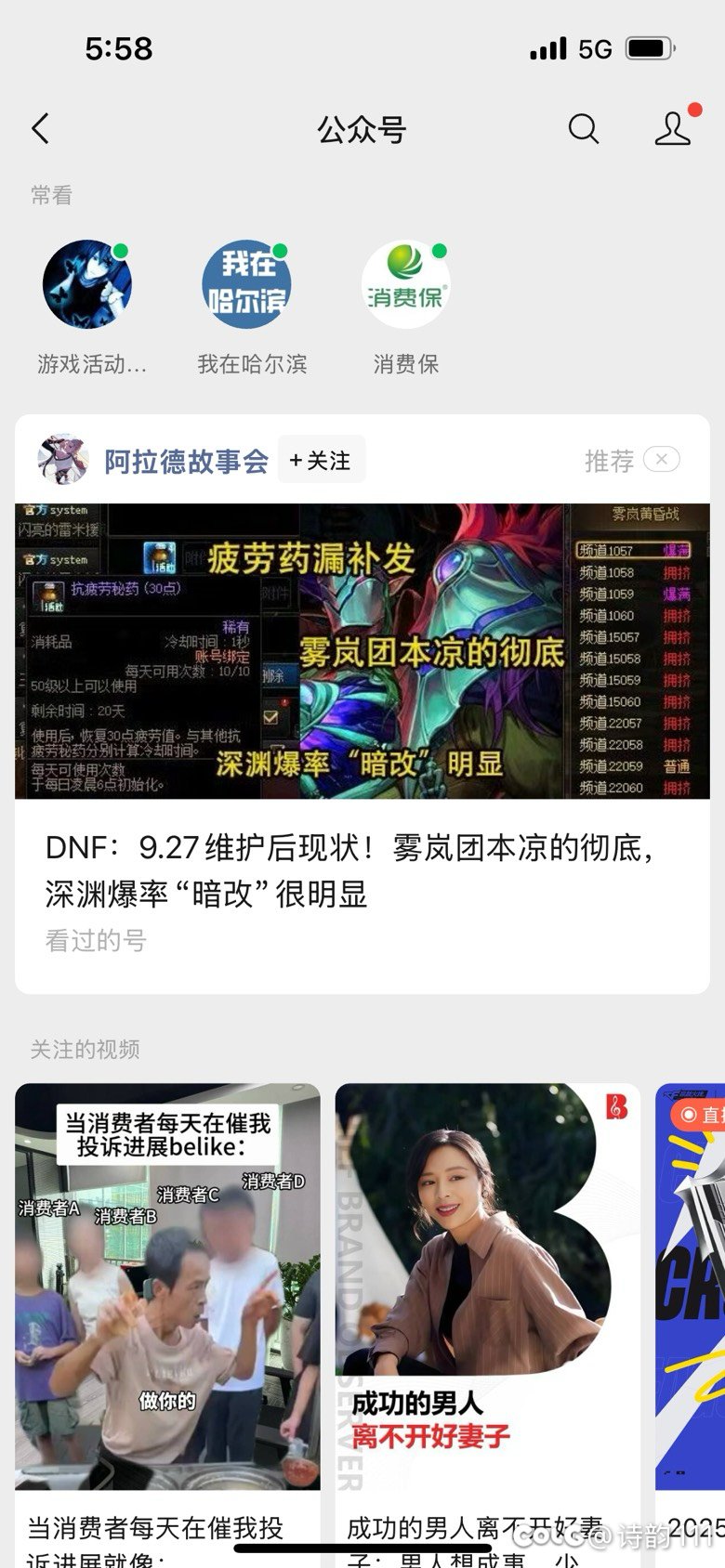Image resolution: width=725 pixels, height=1568 pixels.
Task: Dismiss the 推荐 recommendation card
Action: tap(662, 460)
